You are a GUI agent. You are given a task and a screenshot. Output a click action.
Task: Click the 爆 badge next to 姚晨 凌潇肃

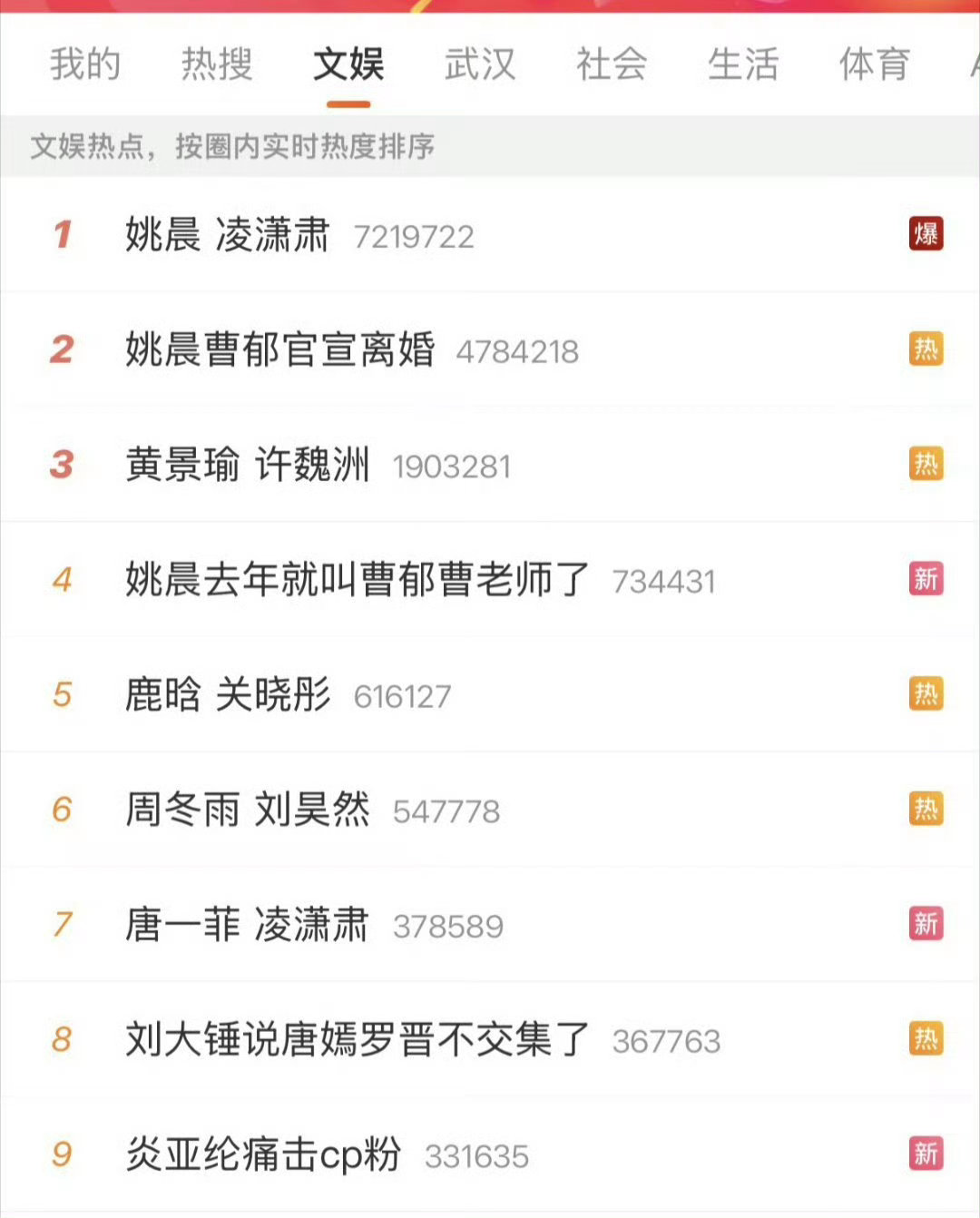[x=926, y=235]
